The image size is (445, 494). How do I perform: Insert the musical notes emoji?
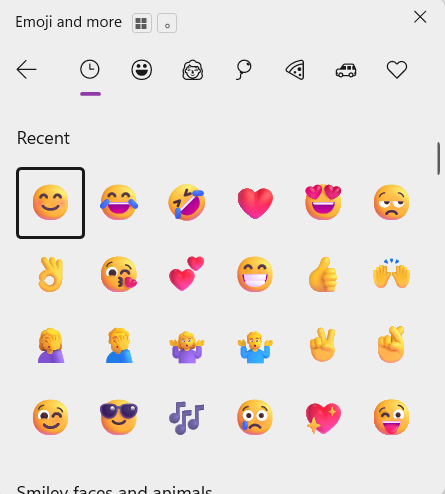tap(187, 418)
